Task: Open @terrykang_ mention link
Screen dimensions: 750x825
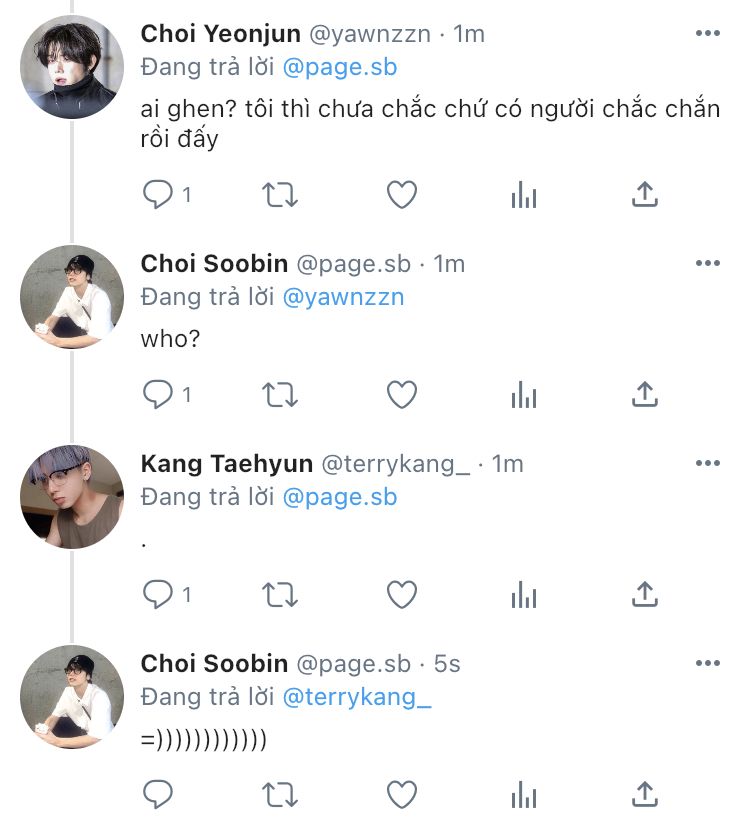Action: 357,697
